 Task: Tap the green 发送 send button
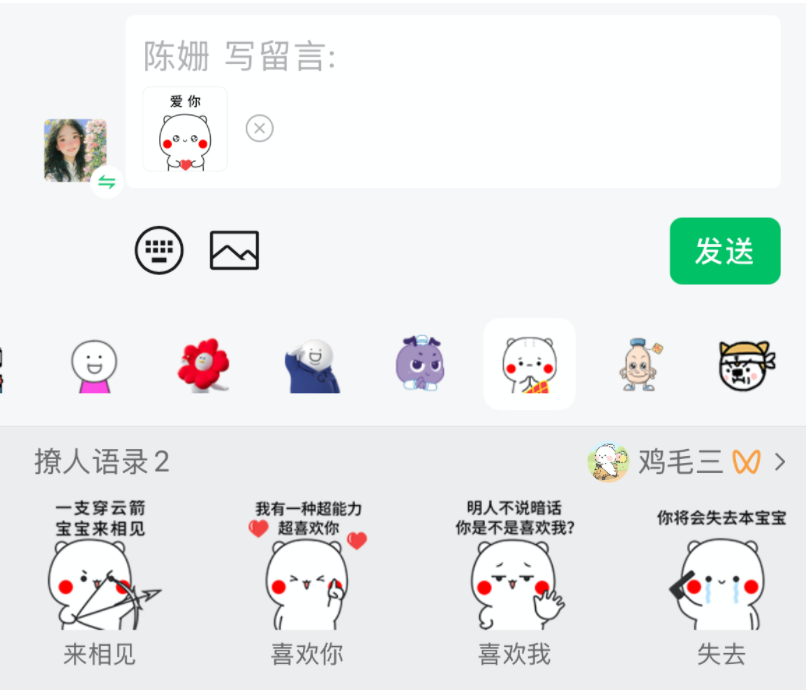(x=724, y=251)
